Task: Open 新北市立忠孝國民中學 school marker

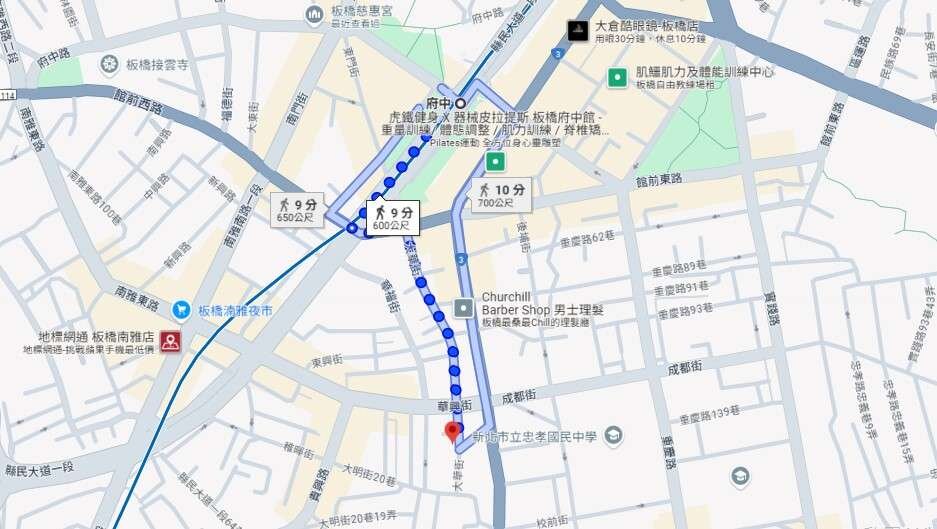Action: coord(612,436)
